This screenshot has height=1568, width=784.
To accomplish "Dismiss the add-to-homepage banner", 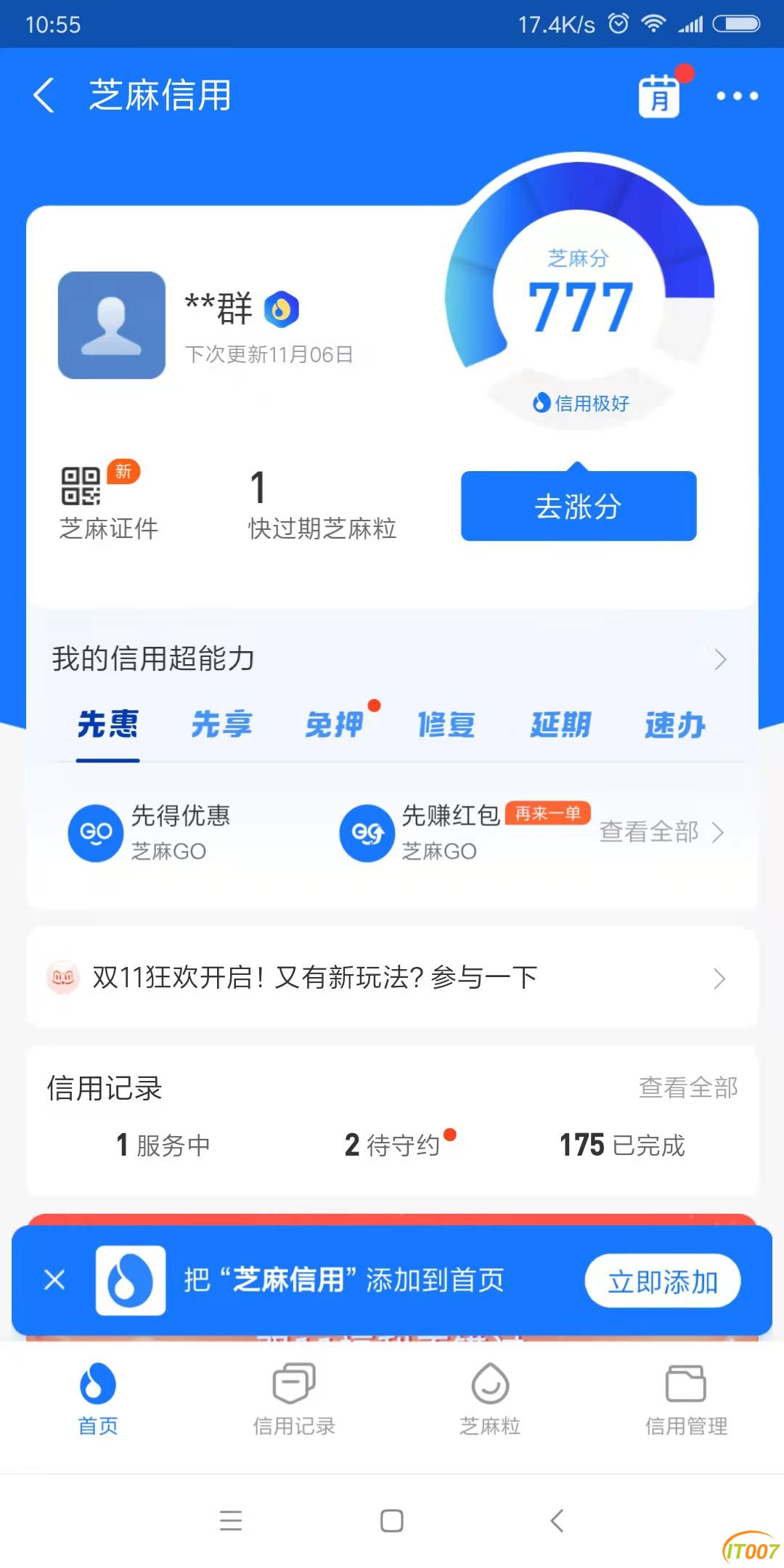I will [54, 1279].
